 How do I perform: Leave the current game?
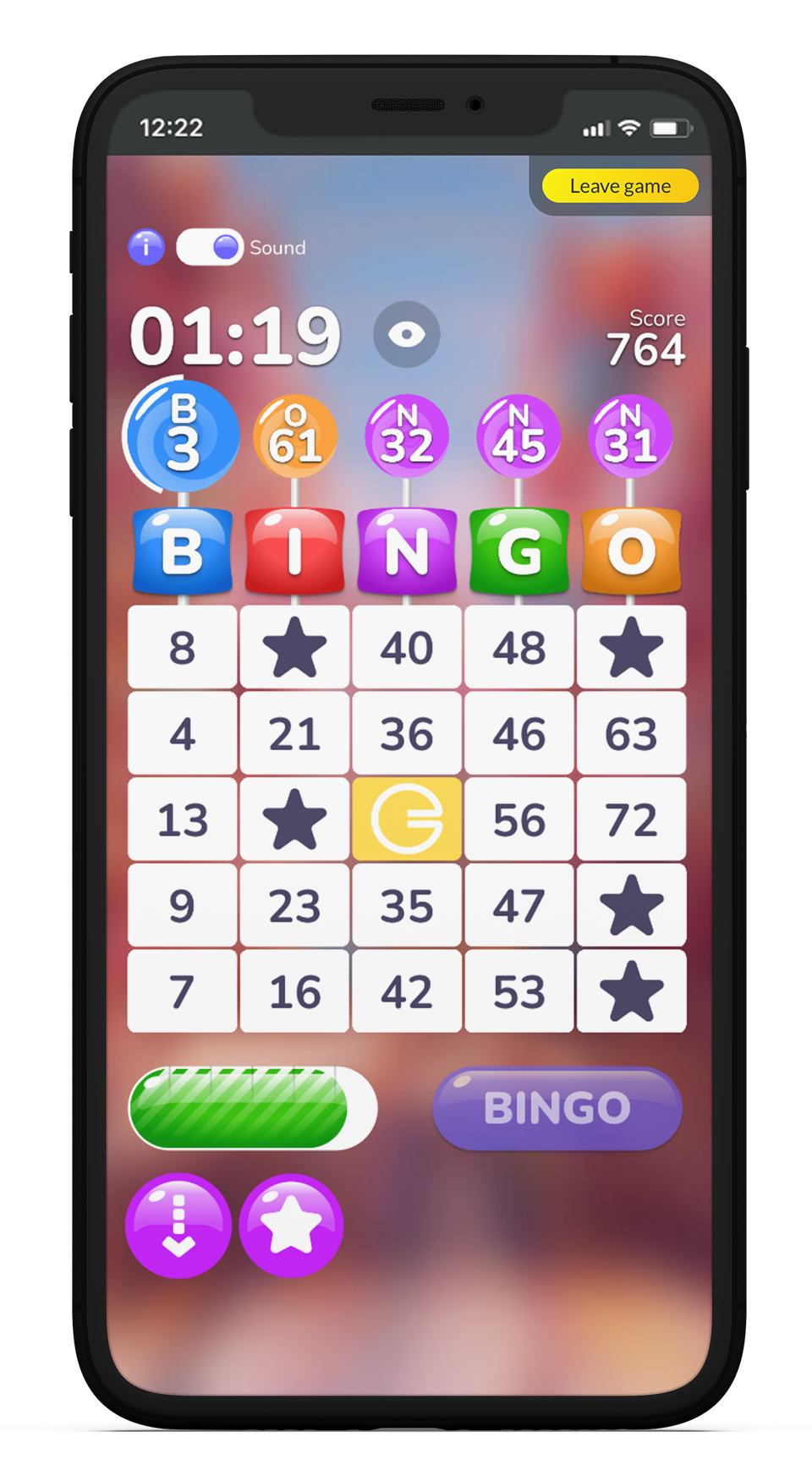click(x=620, y=186)
